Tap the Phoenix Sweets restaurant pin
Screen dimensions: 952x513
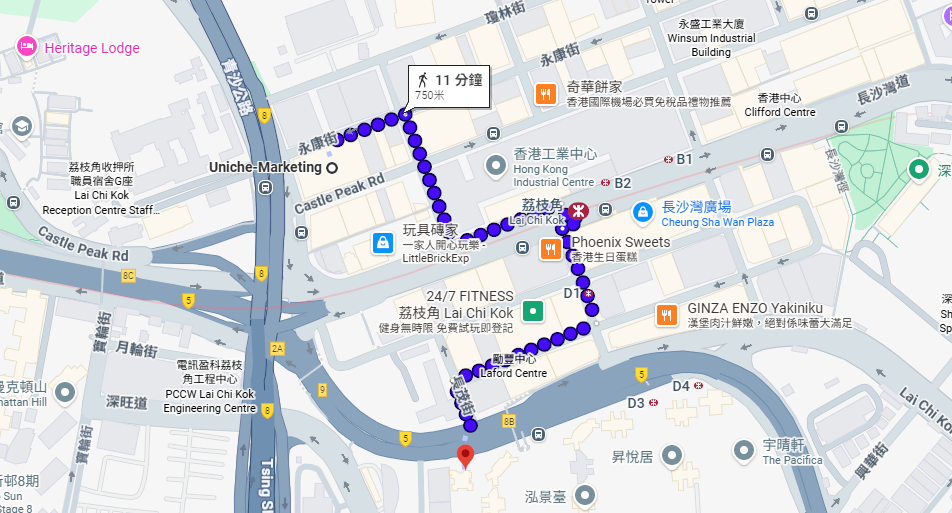[x=550, y=248]
